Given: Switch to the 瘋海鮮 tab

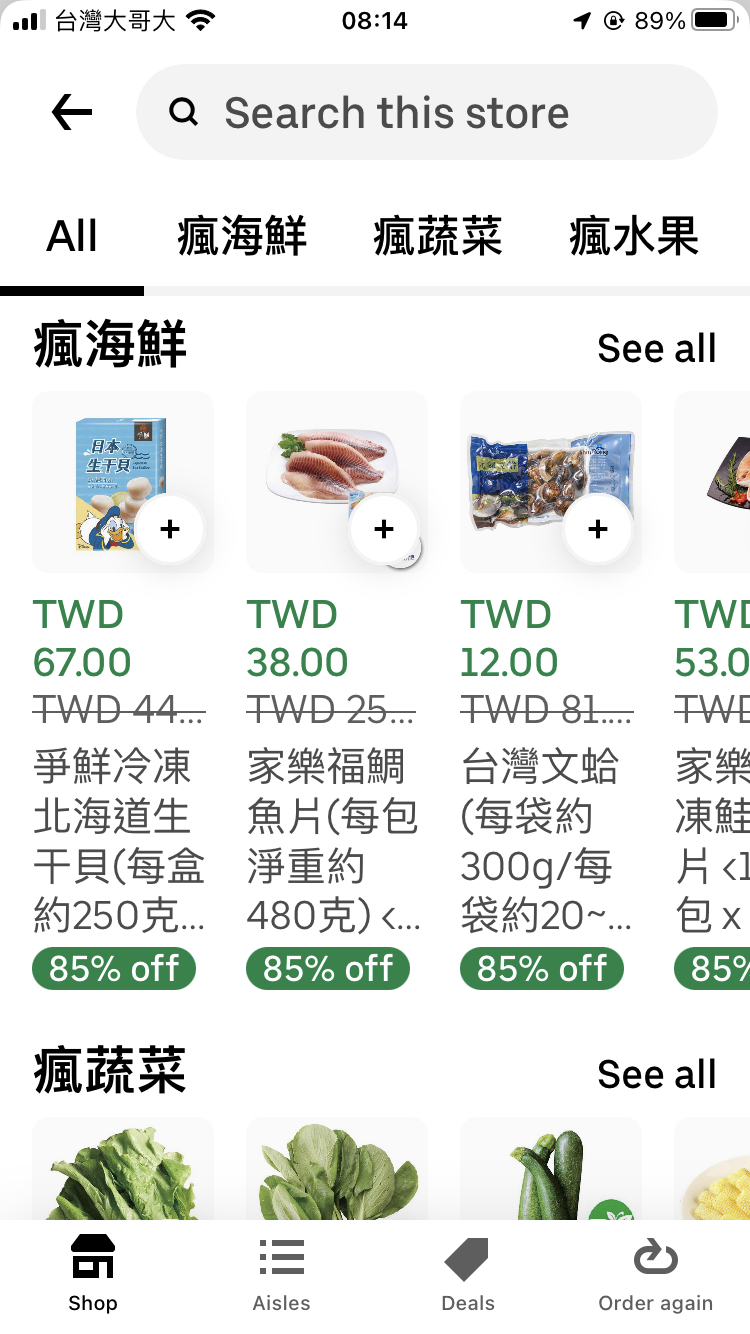Looking at the screenshot, I should coord(242,238).
